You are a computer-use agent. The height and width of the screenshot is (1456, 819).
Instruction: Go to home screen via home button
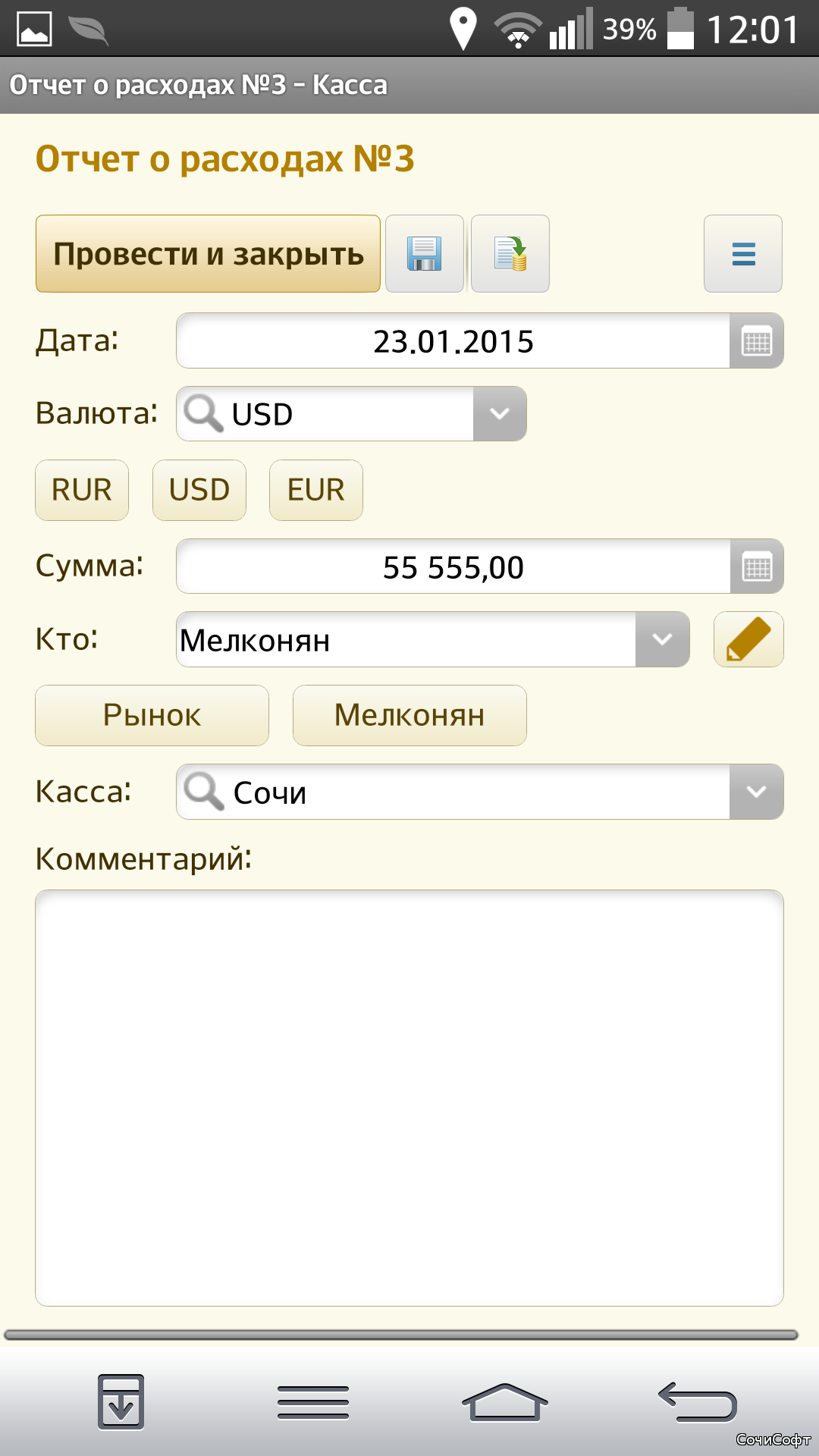505,1401
